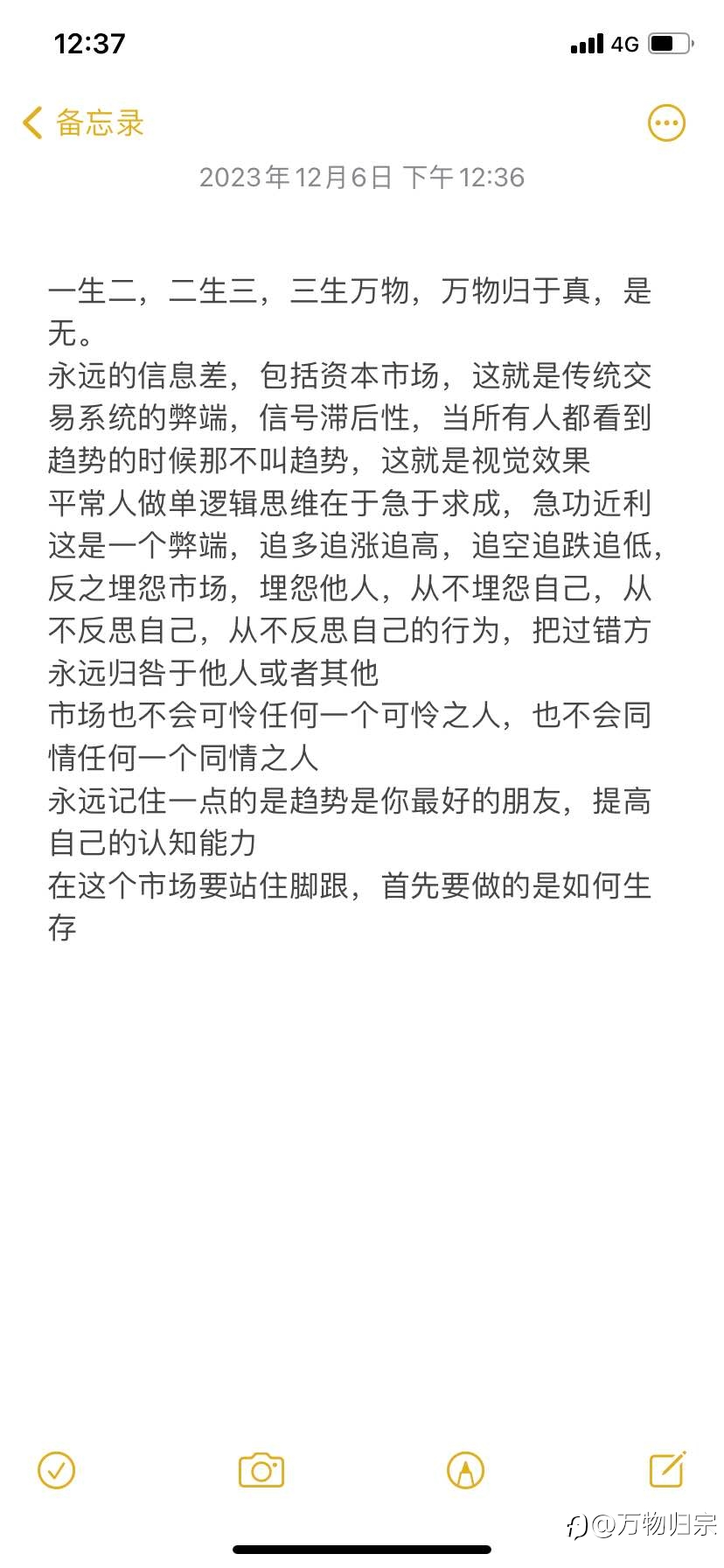Viewport: 724px width, 1568px height.
Task: Go back to the 备忘录 list
Action: (83, 123)
